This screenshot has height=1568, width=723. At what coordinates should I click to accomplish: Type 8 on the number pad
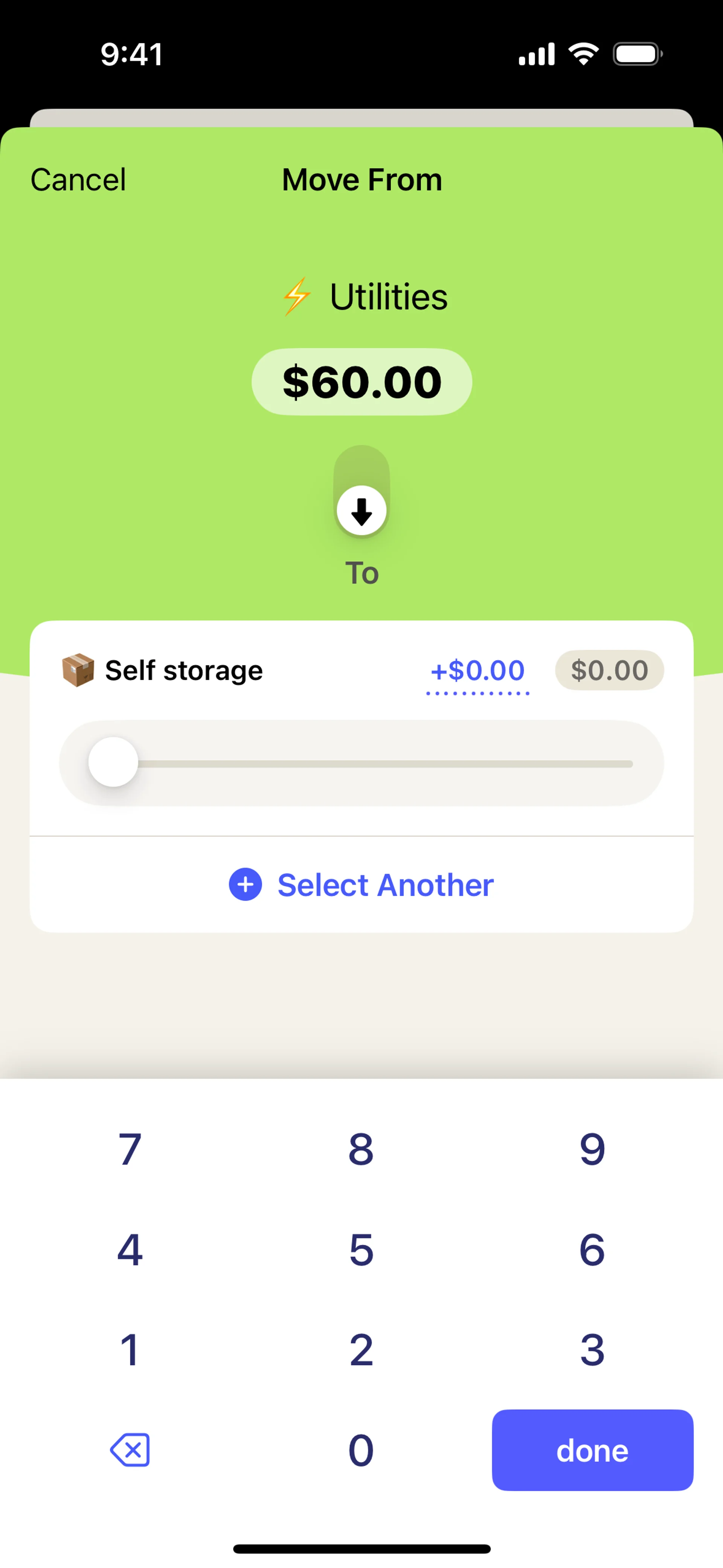tap(361, 1149)
